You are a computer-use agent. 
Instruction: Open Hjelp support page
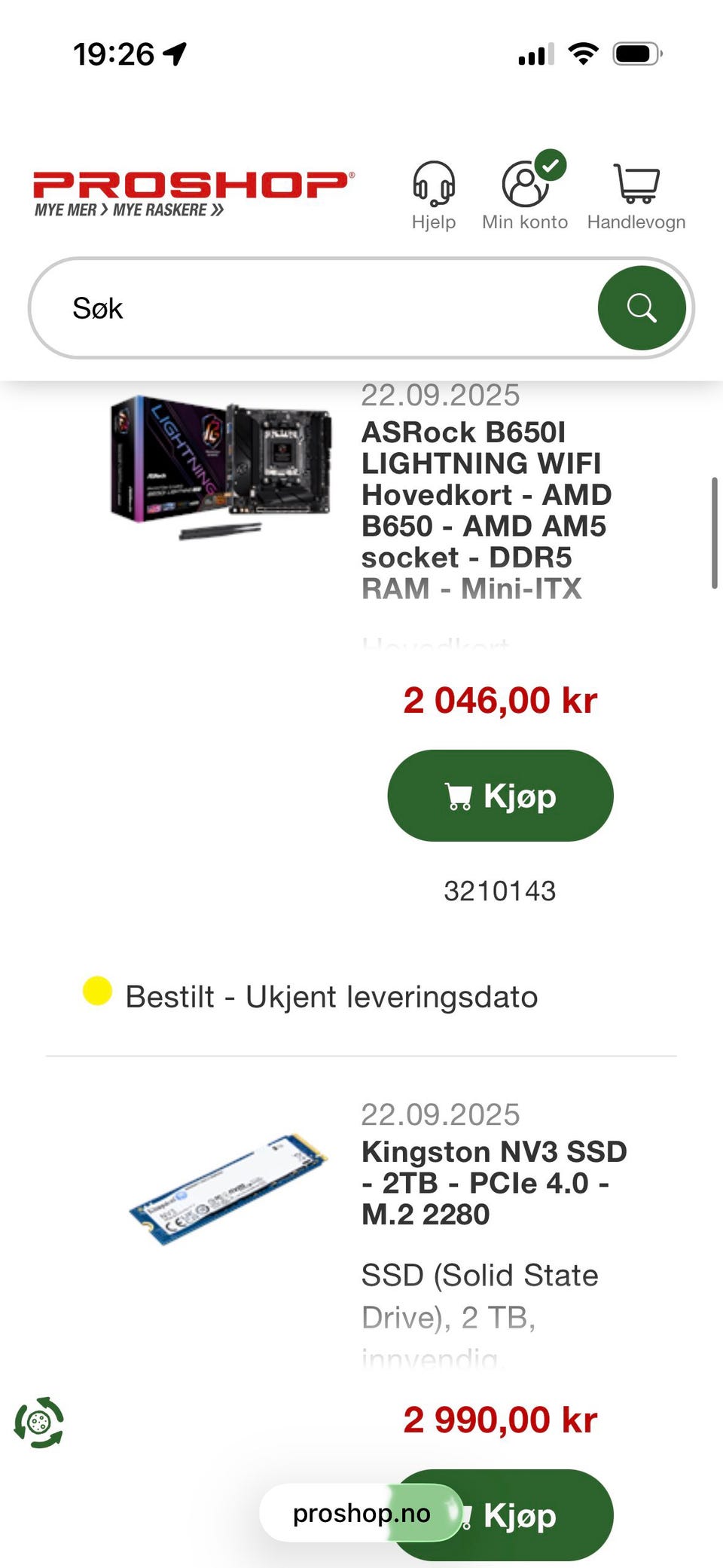click(x=434, y=194)
